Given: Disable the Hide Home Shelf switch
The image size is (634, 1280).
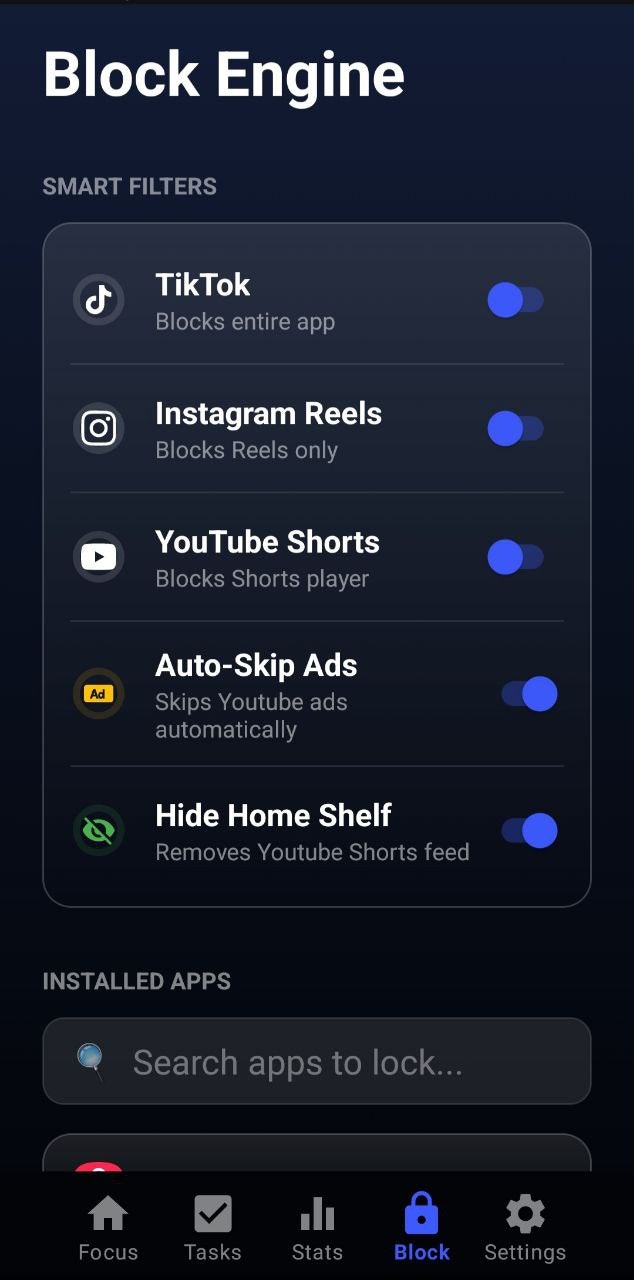Looking at the screenshot, I should click(529, 831).
